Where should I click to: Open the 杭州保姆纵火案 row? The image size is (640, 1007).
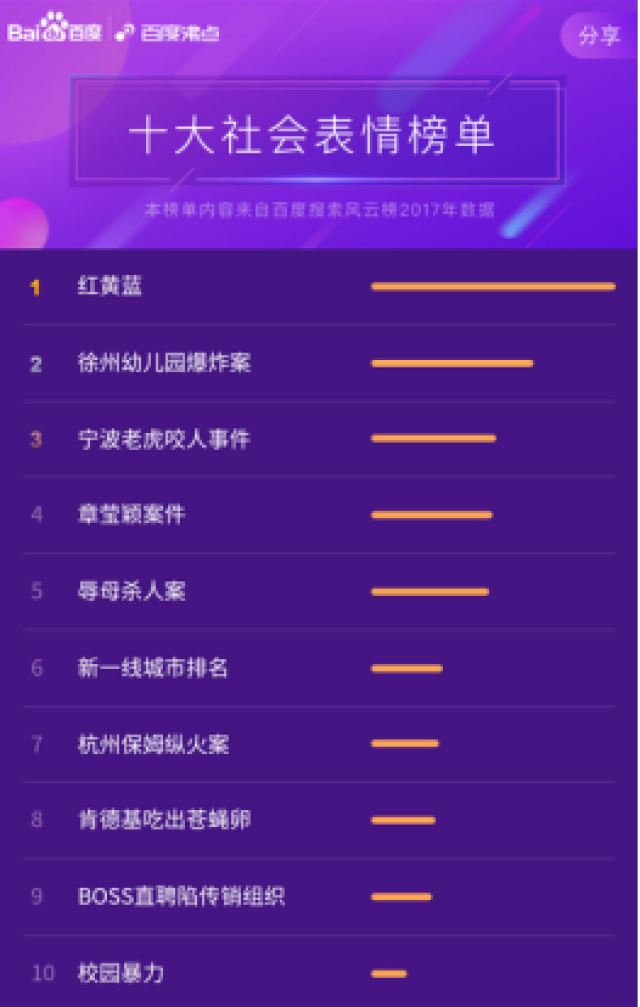click(153, 744)
